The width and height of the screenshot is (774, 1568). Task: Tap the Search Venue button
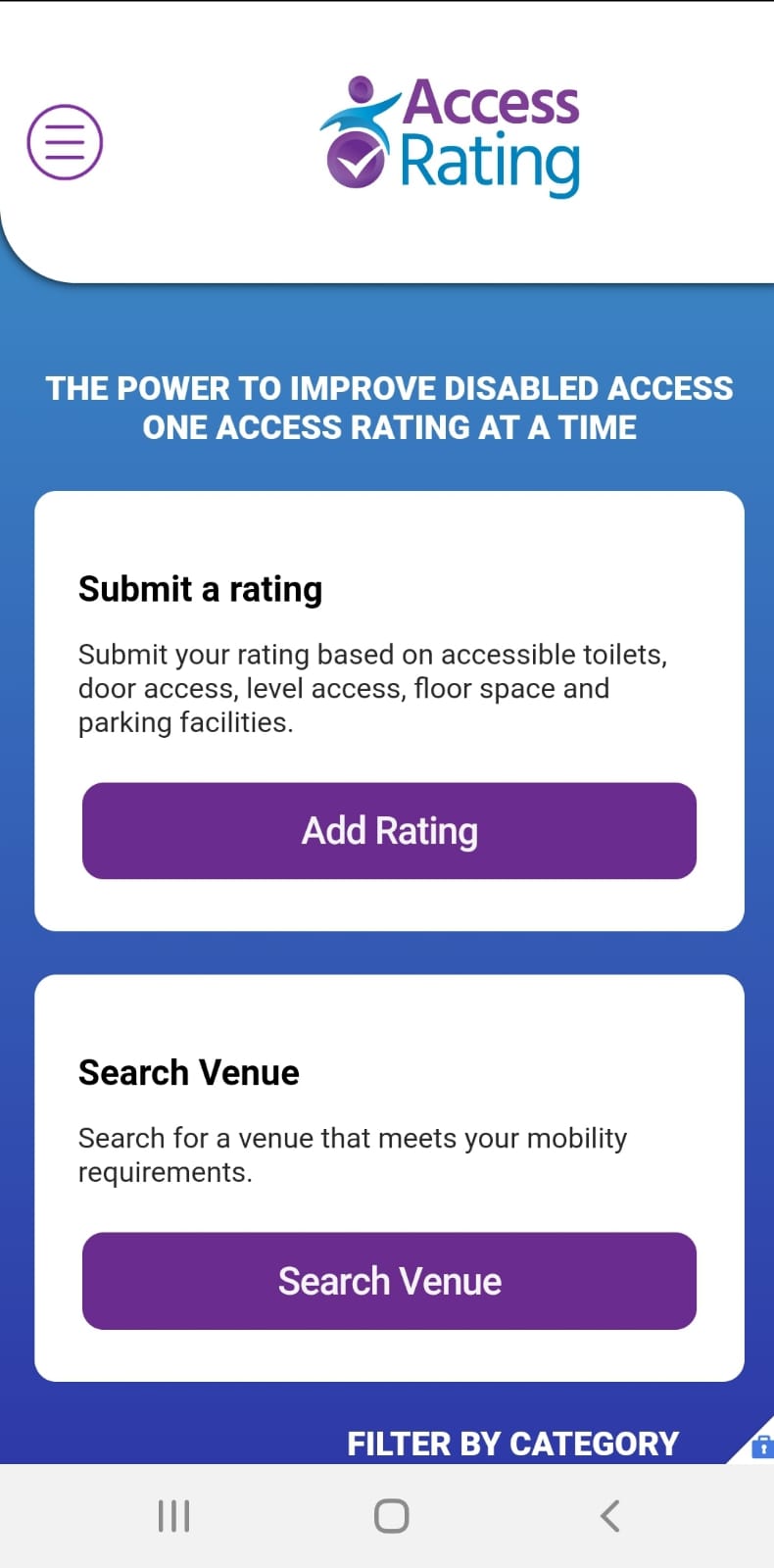tap(389, 1281)
